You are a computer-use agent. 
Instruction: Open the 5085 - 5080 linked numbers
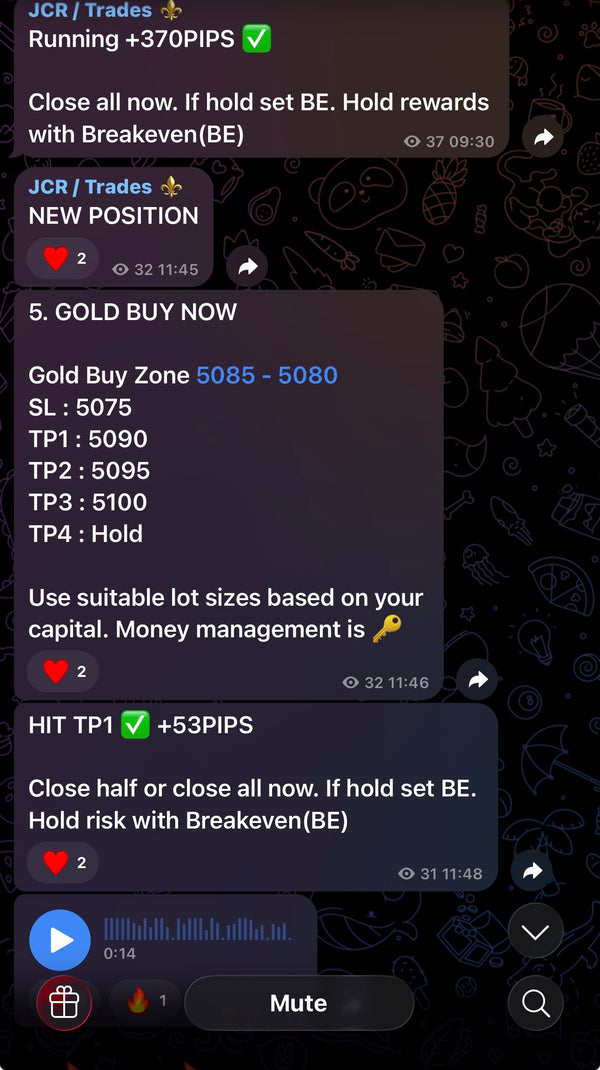267,375
